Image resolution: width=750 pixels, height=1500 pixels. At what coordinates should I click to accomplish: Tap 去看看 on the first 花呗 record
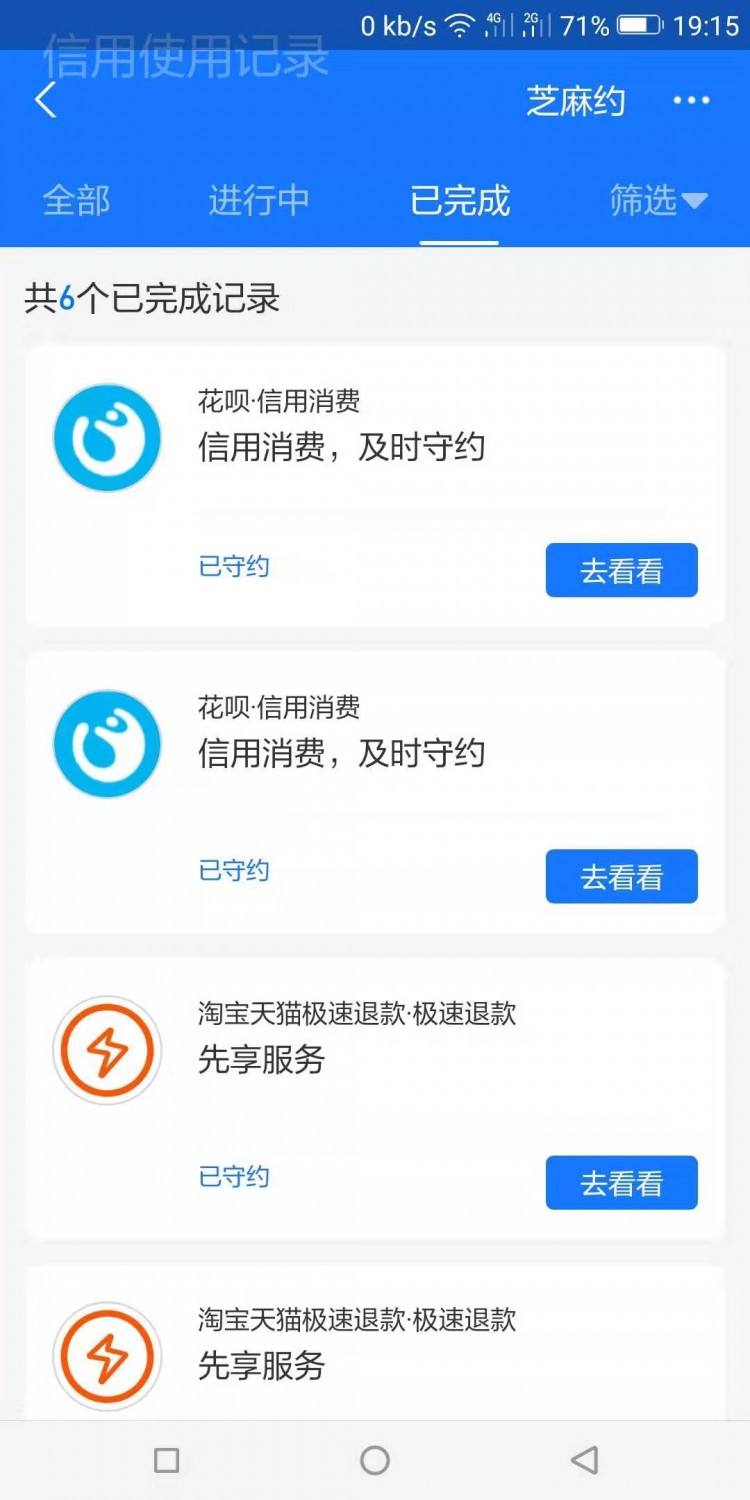(x=621, y=569)
